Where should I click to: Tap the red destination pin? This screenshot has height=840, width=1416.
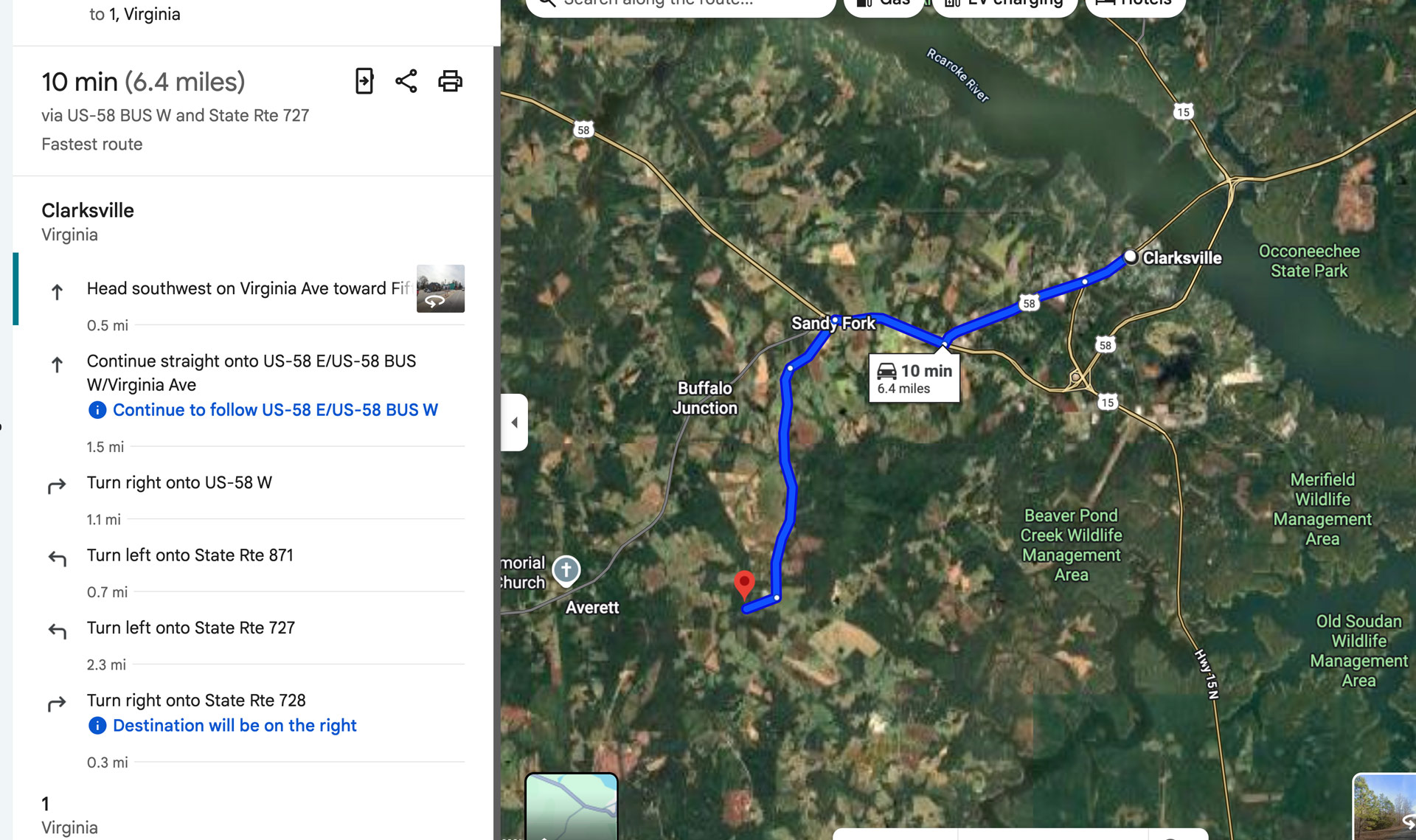coord(744,583)
